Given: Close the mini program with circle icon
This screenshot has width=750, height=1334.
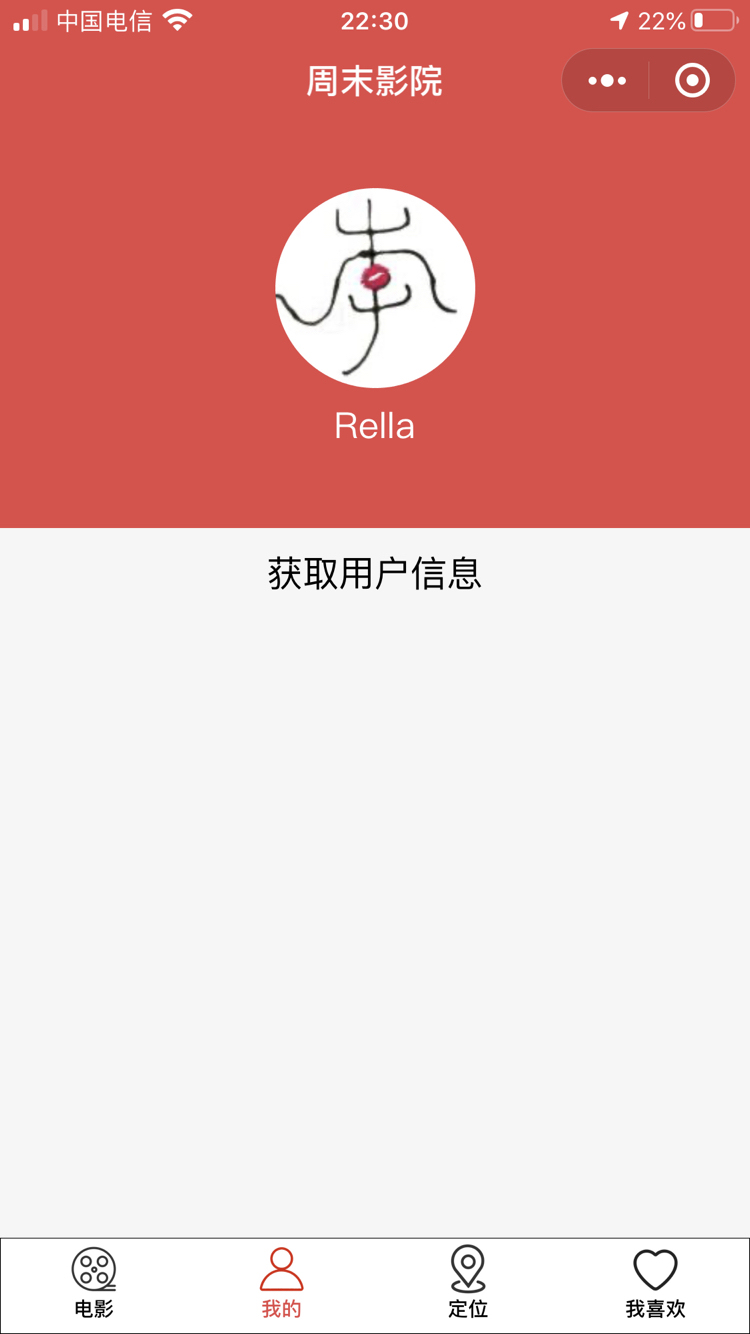Looking at the screenshot, I should [x=692, y=81].
